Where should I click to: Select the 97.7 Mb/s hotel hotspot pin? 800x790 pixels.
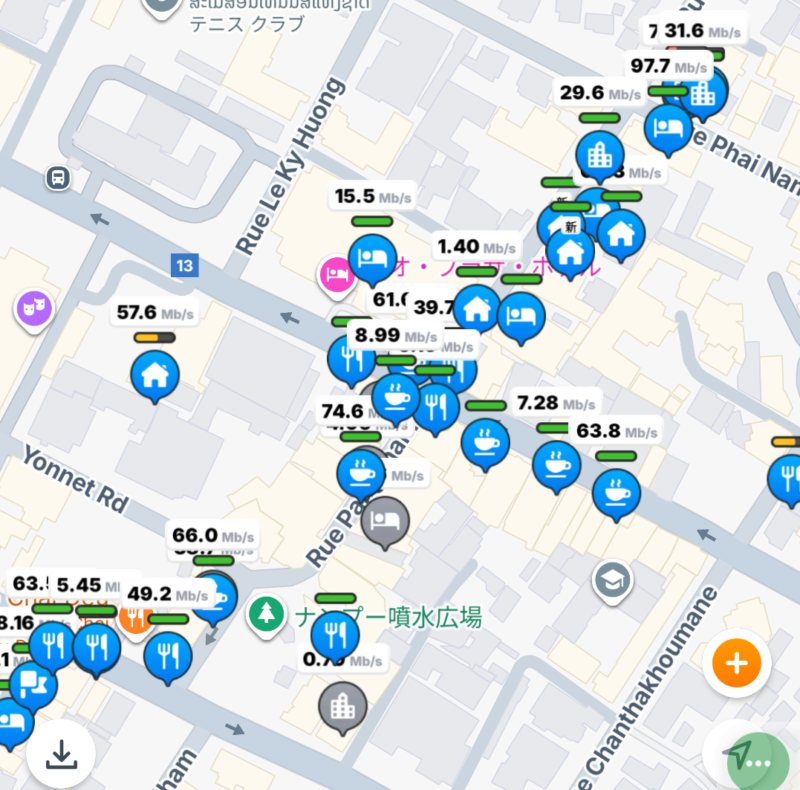(x=667, y=127)
